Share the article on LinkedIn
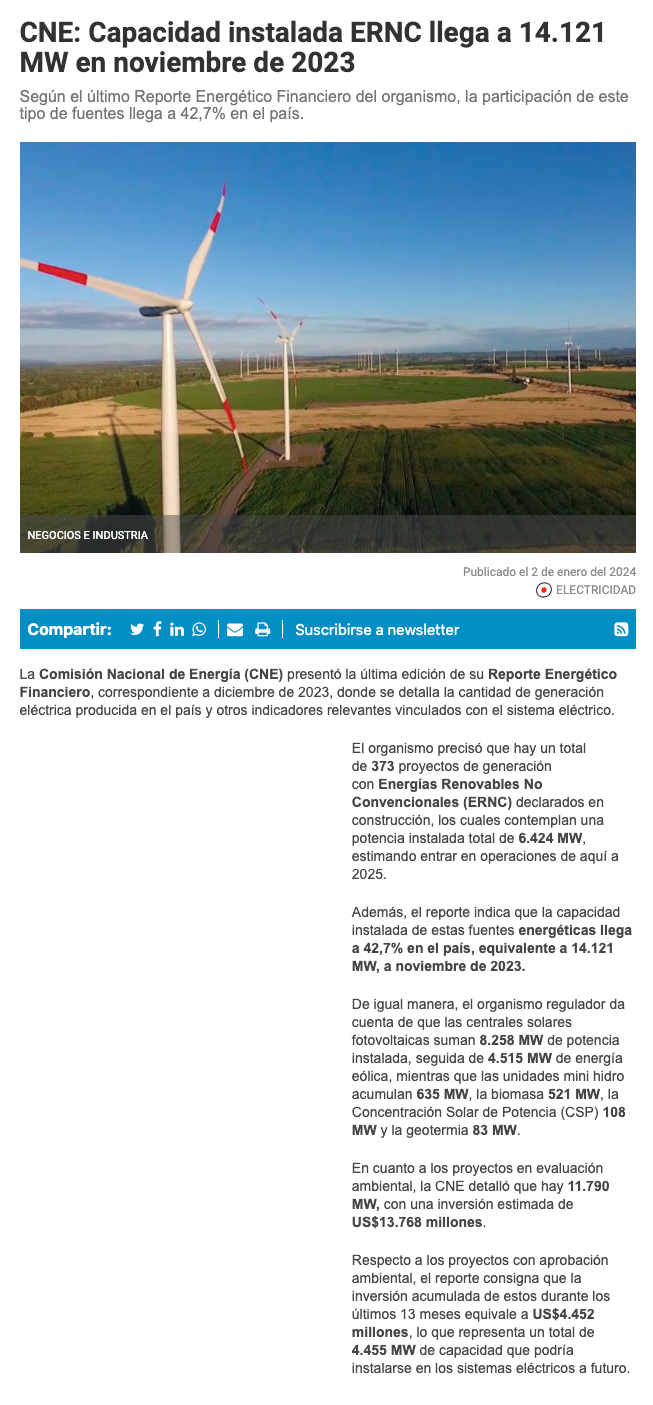This screenshot has width=653, height=1405. coord(177,629)
